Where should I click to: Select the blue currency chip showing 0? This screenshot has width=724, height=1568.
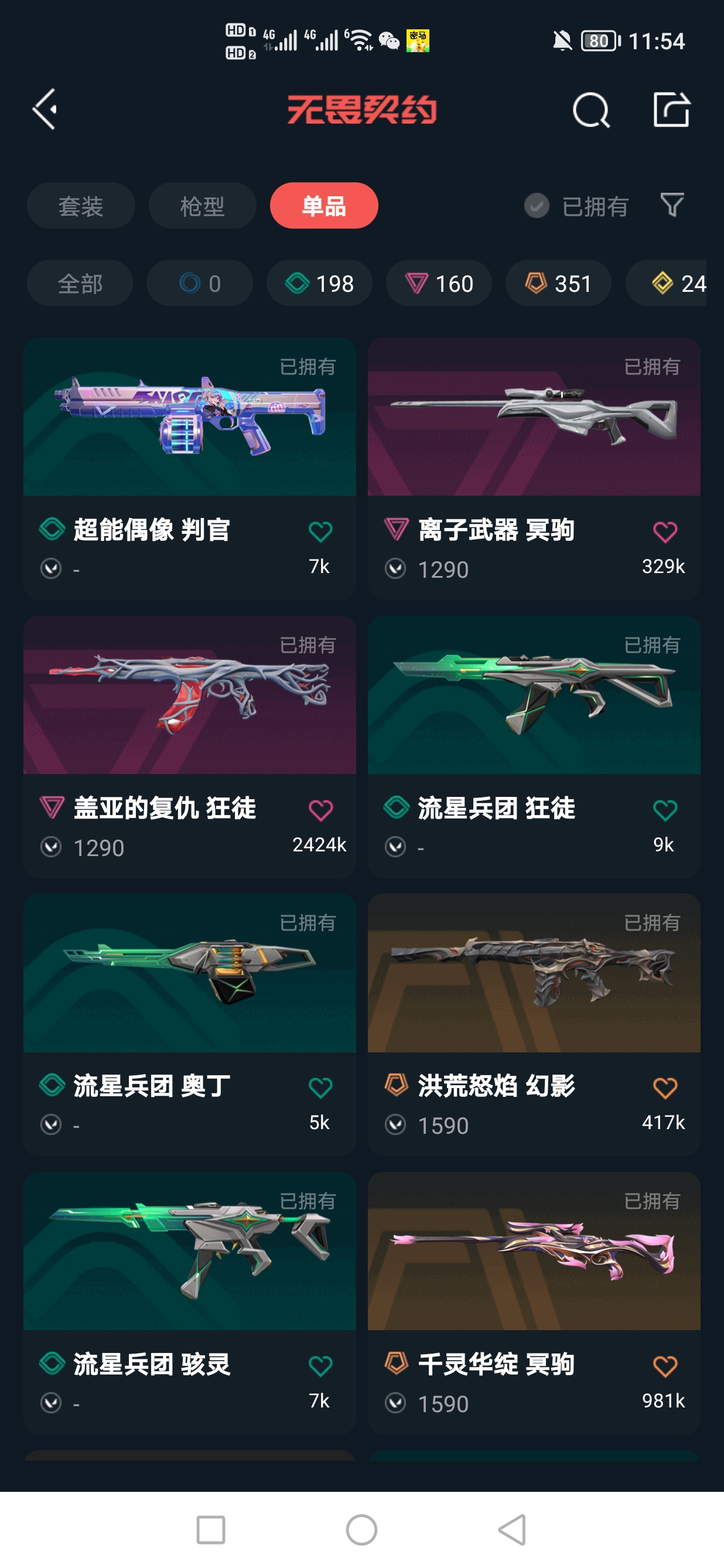pyautogui.click(x=199, y=283)
